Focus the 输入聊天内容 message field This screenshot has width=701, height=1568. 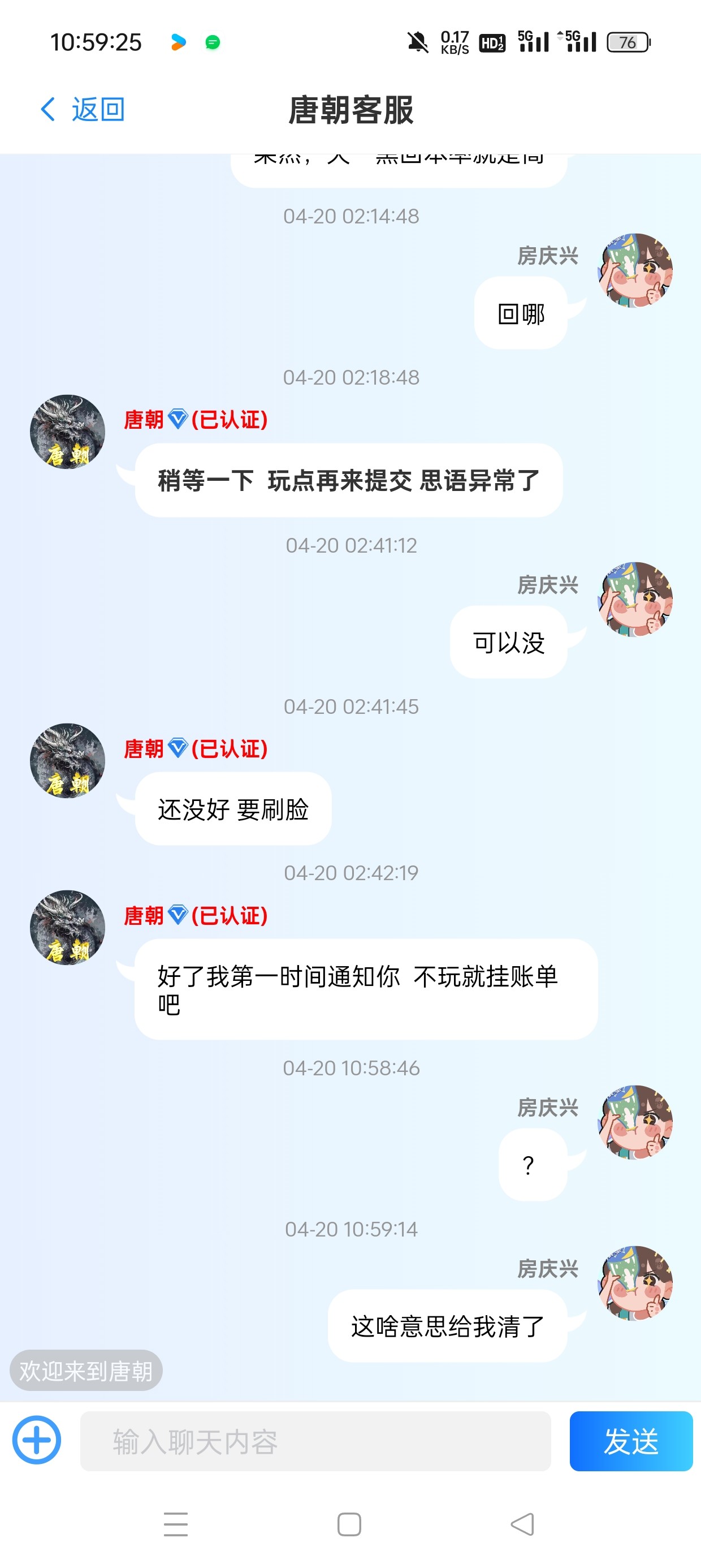315,1441
